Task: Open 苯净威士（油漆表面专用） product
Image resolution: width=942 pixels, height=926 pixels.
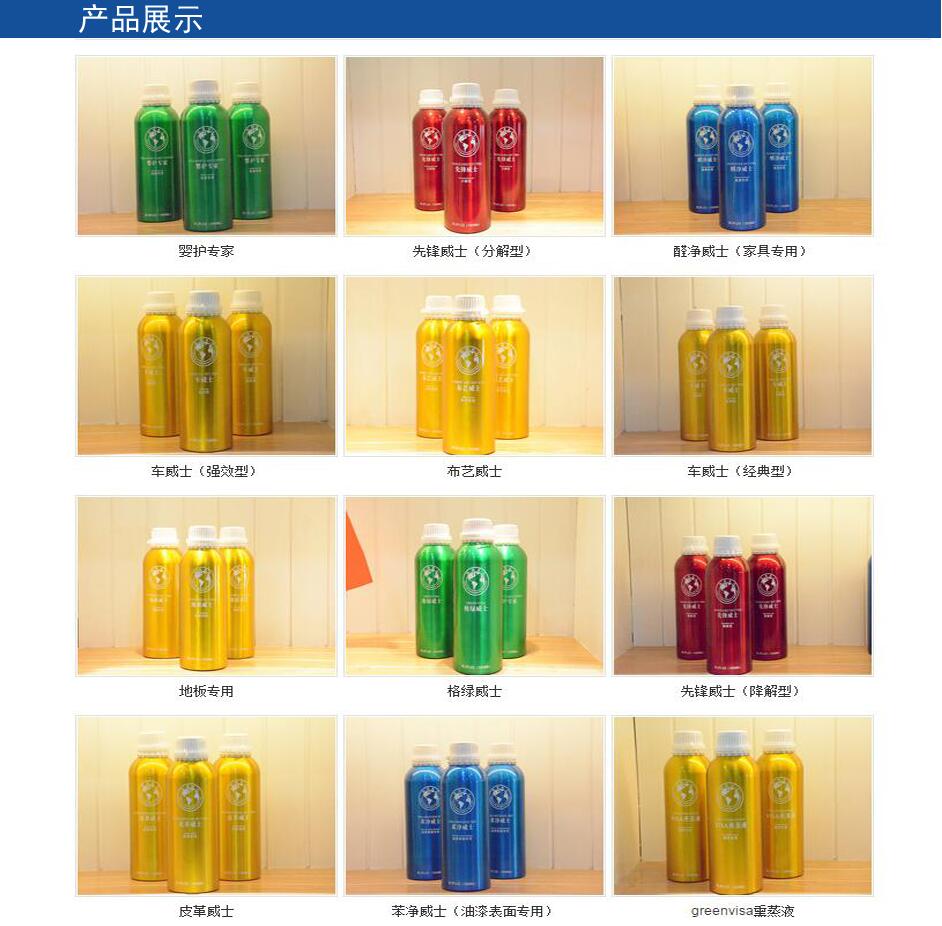Action: [x=474, y=806]
